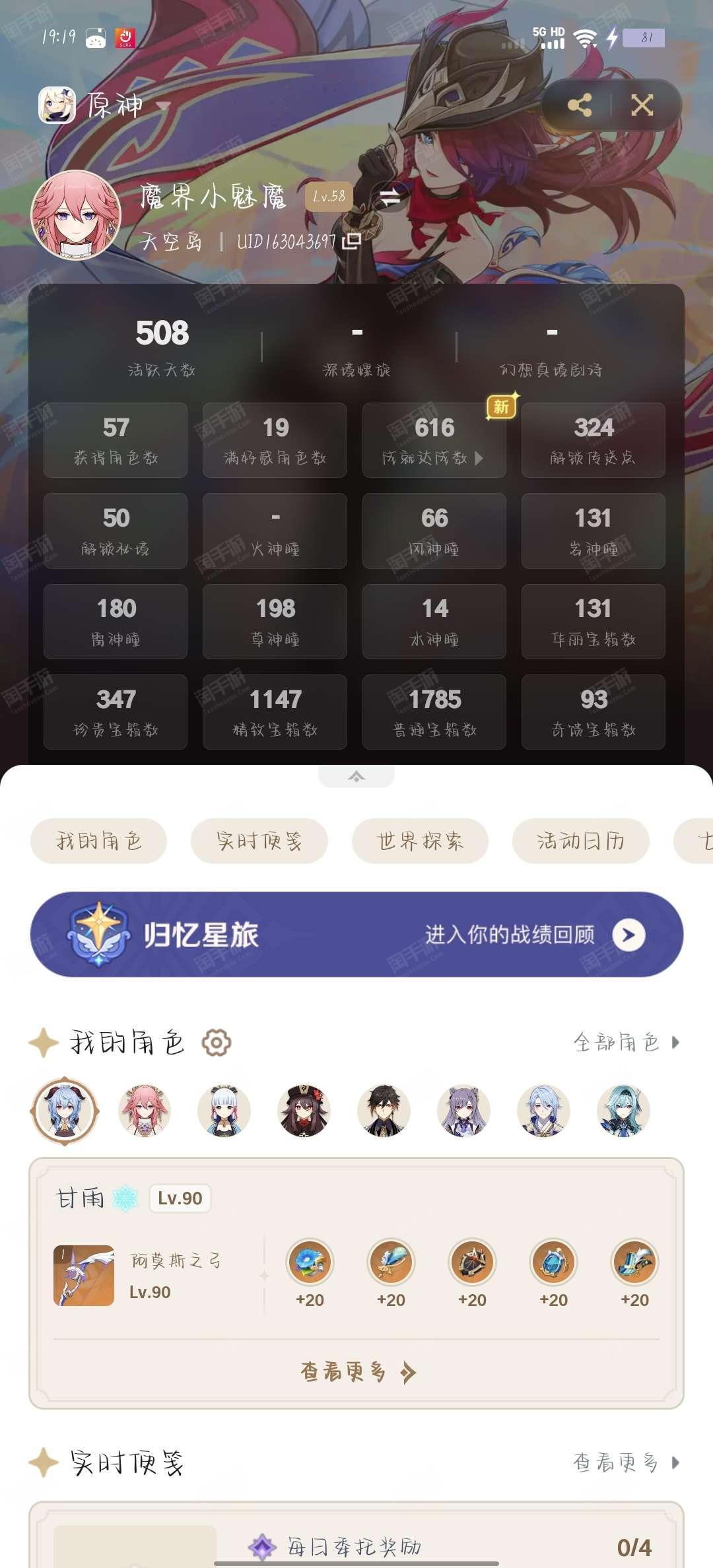The width and height of the screenshot is (713, 1568).
Task: Close the page with the X icon
Action: (x=642, y=106)
